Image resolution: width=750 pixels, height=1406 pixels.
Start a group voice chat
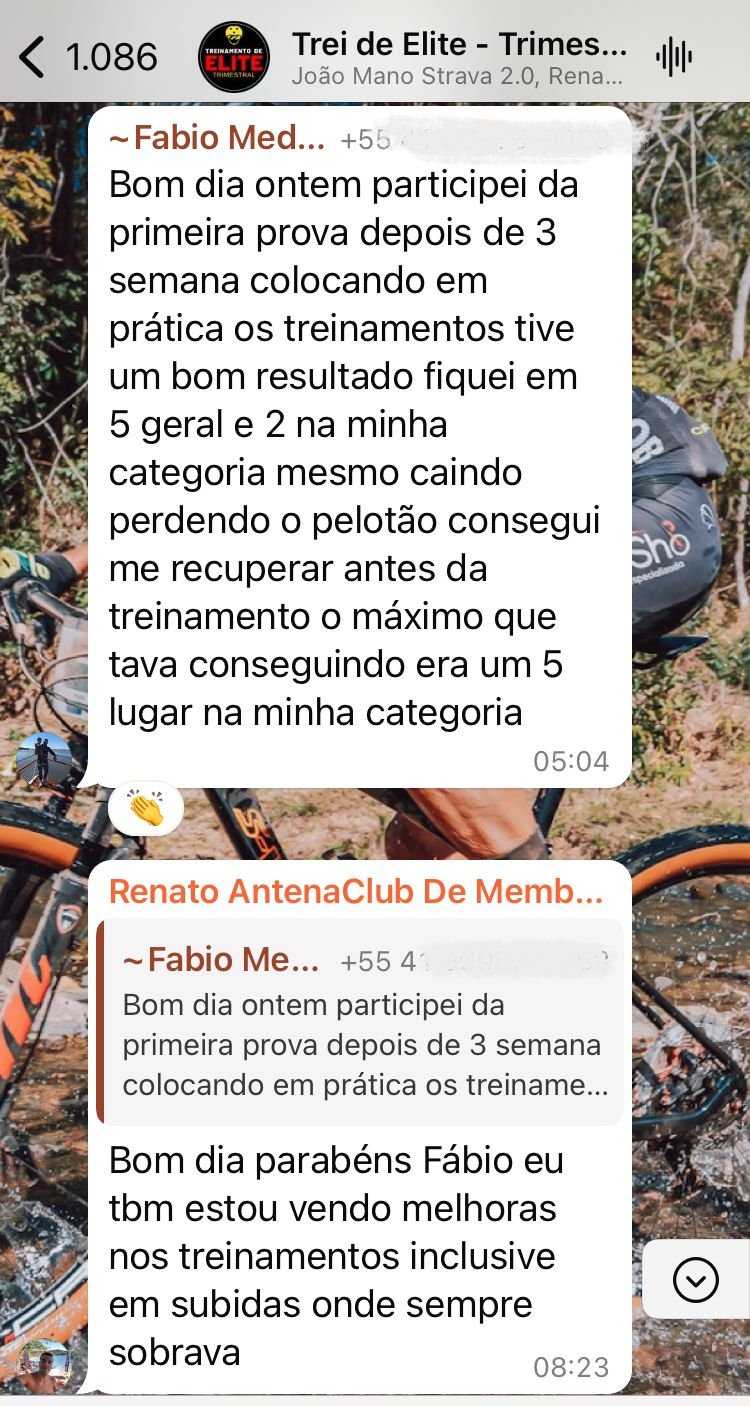click(674, 57)
